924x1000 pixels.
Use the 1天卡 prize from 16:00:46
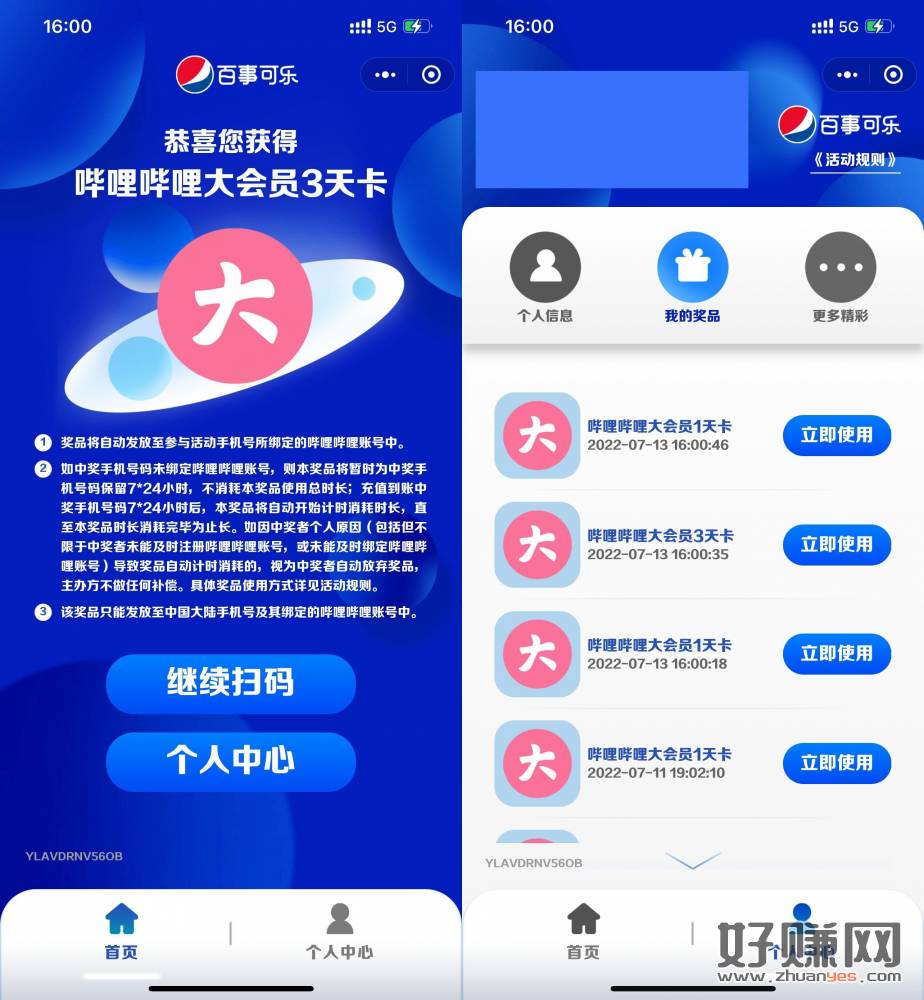(836, 435)
